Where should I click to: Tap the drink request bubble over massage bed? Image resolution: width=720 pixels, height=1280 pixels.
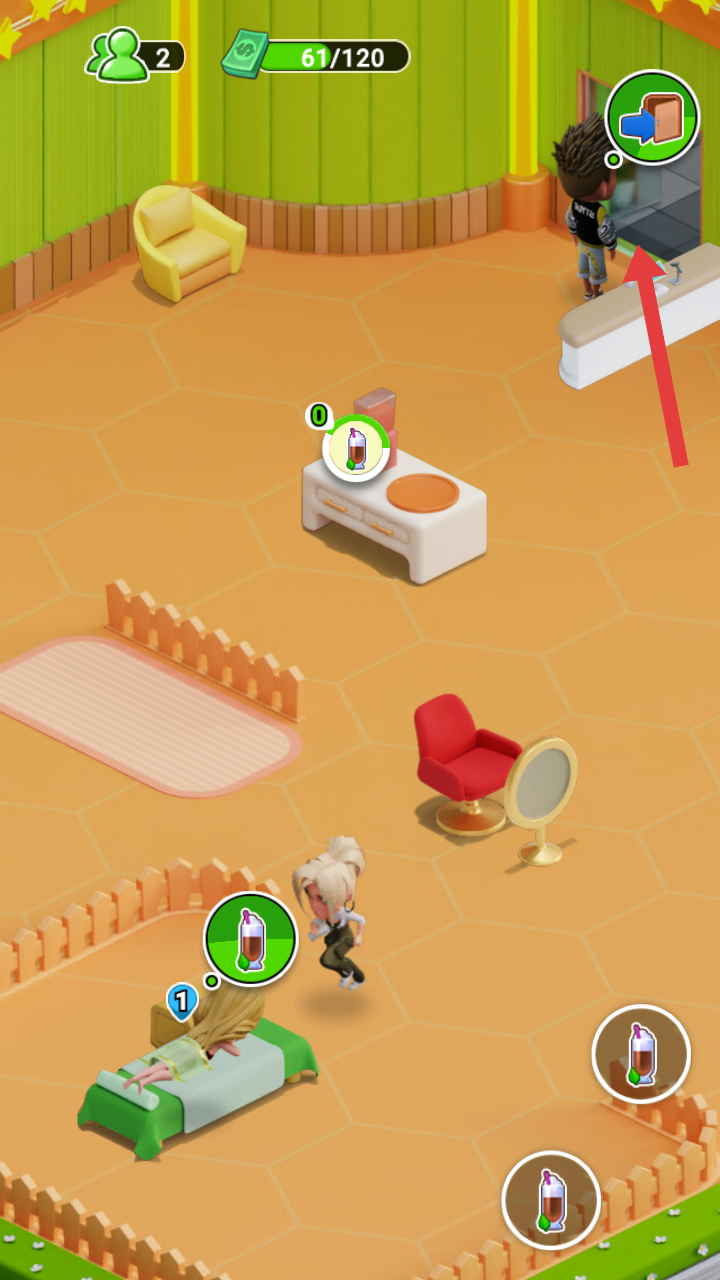[x=250, y=938]
